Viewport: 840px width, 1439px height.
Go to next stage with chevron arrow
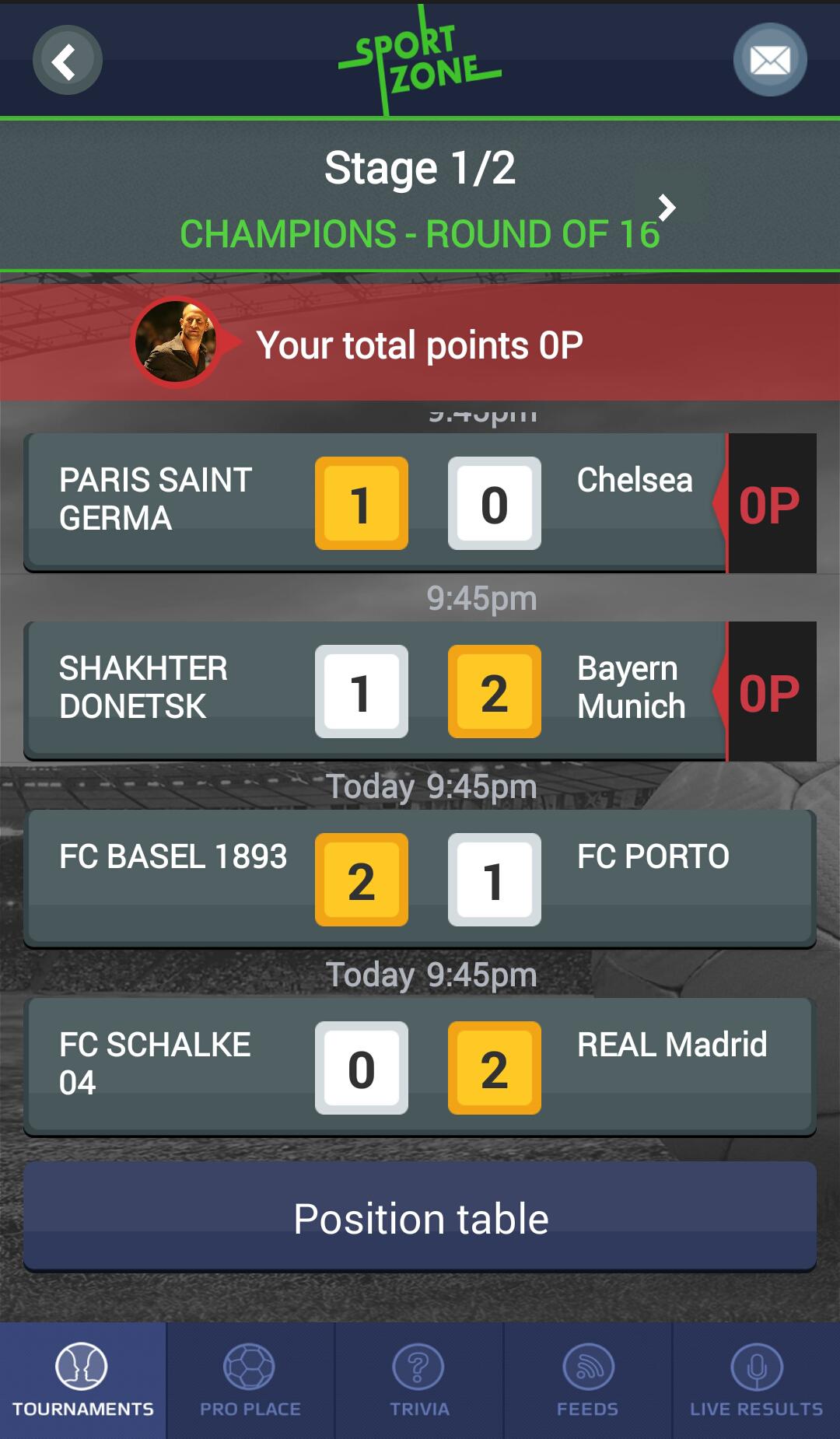tap(667, 208)
